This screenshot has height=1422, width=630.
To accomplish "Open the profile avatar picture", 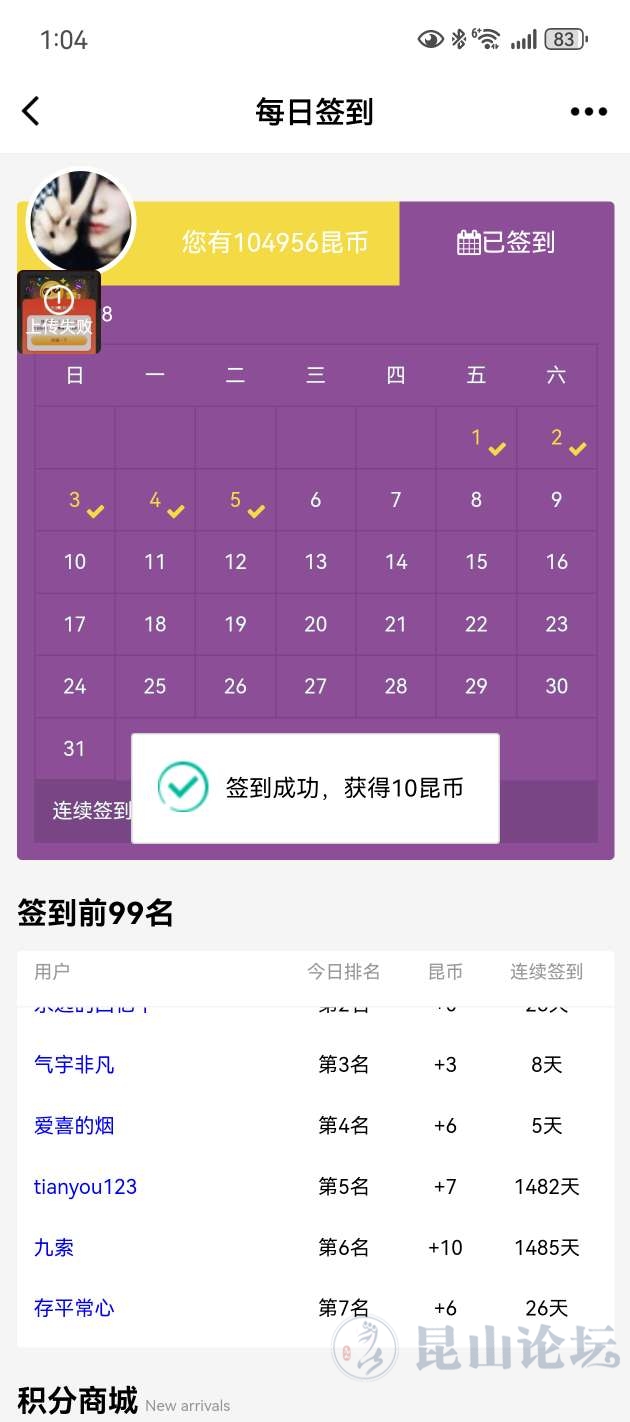I will [x=80, y=221].
